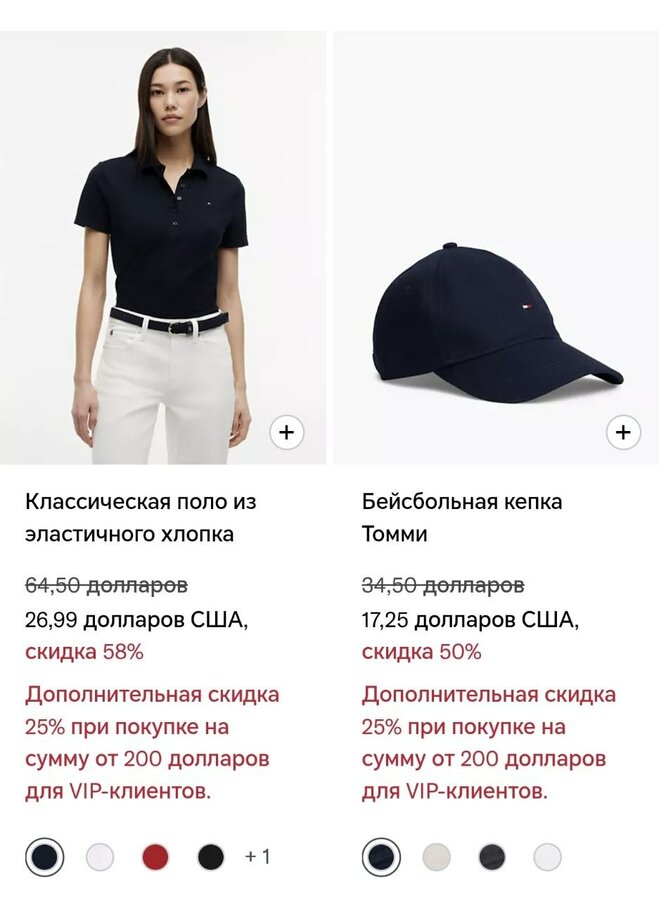This screenshot has width=659, height=900.
Task: Select the navy swatch for the cap
Action: [x=381, y=857]
